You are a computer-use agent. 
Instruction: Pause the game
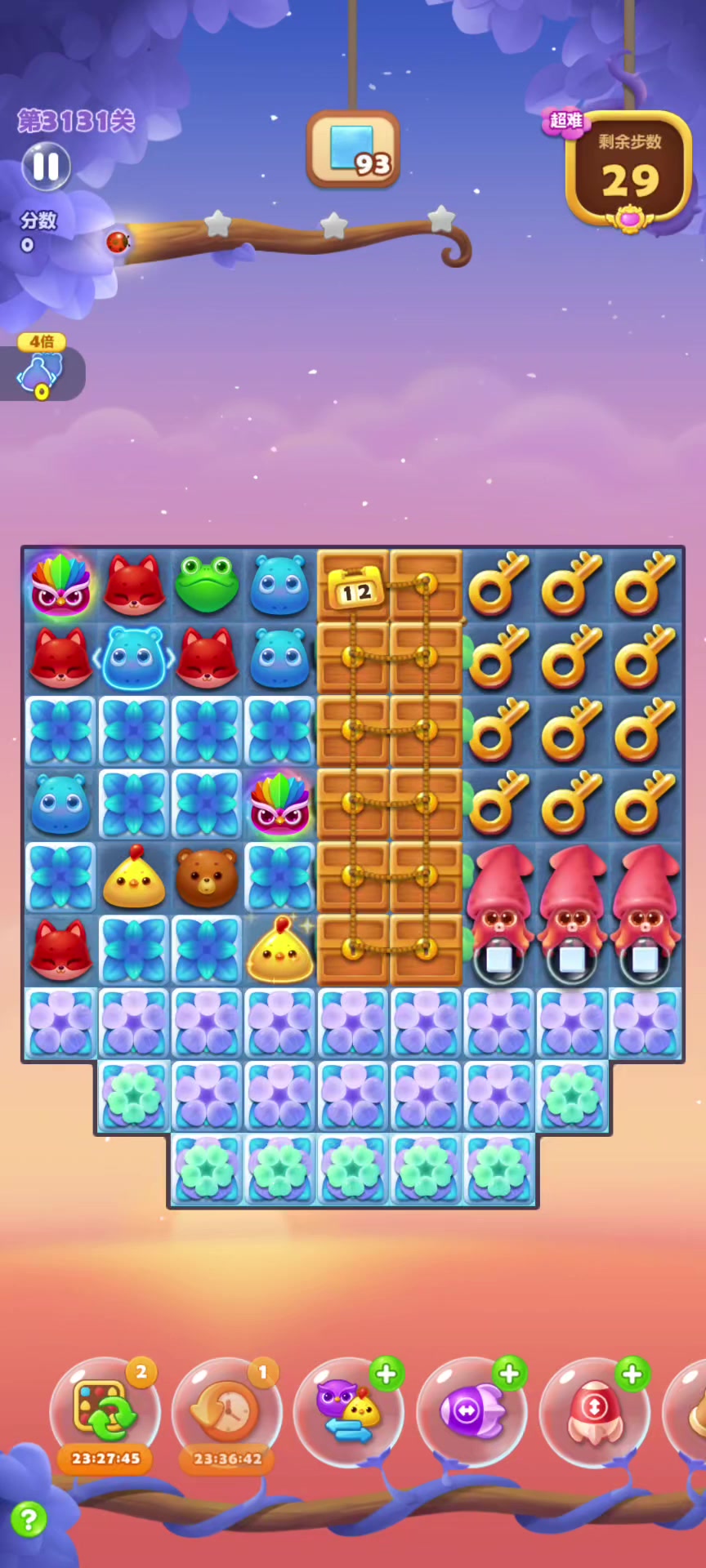[x=47, y=166]
